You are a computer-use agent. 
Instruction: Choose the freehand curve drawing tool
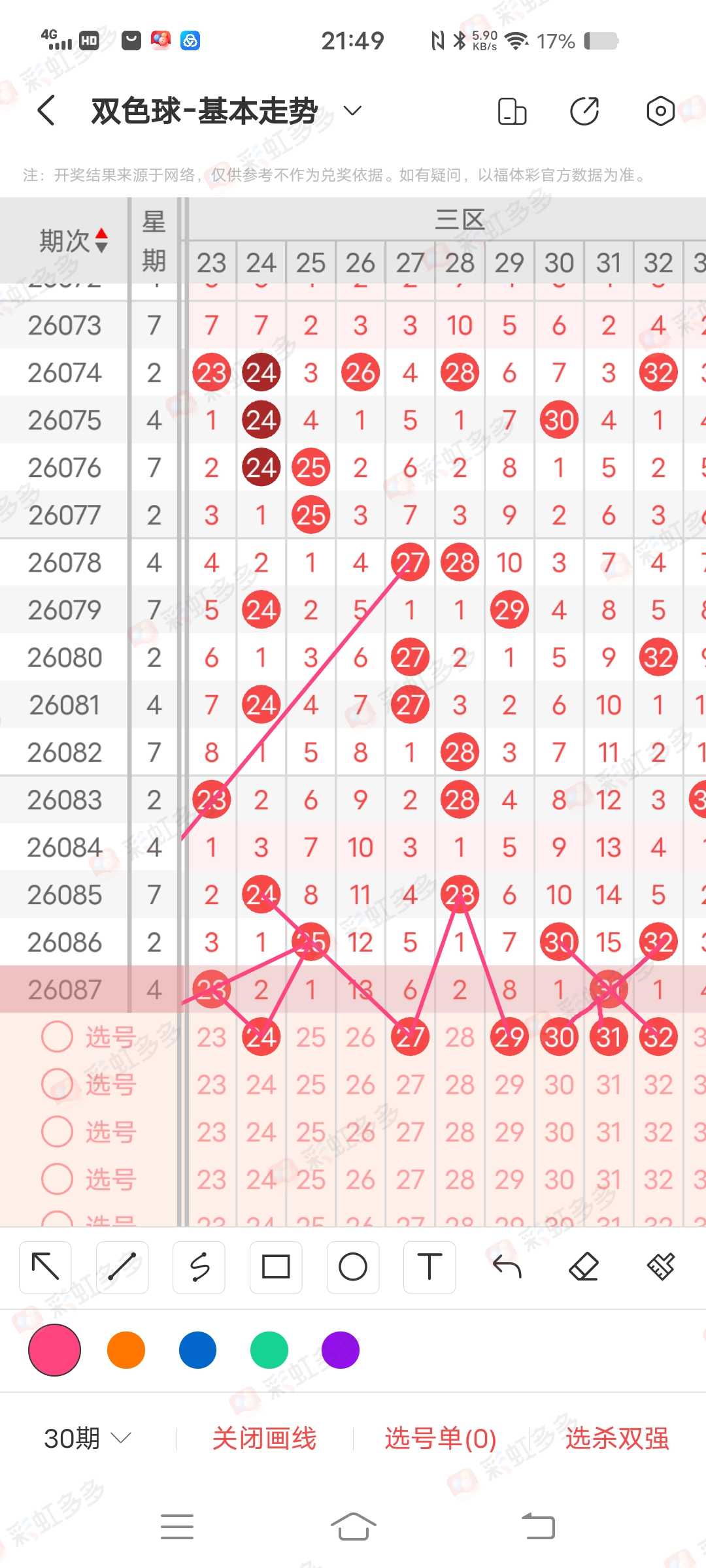pos(199,1267)
